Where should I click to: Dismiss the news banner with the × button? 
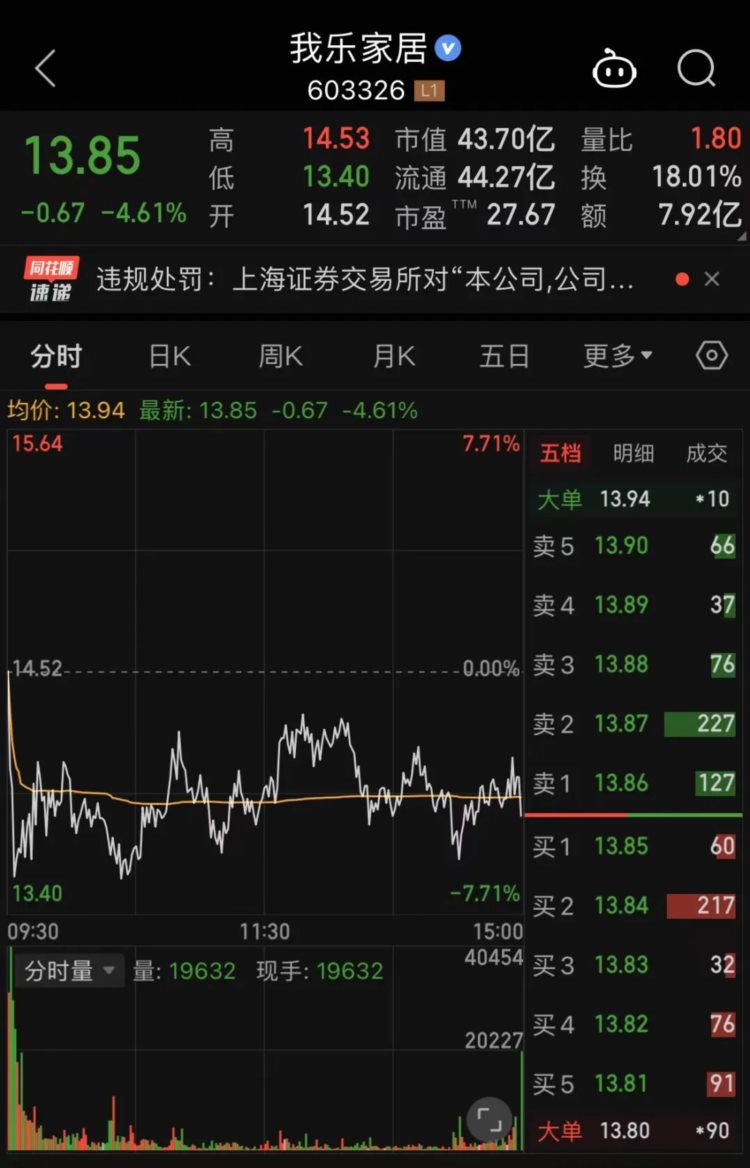[712, 278]
